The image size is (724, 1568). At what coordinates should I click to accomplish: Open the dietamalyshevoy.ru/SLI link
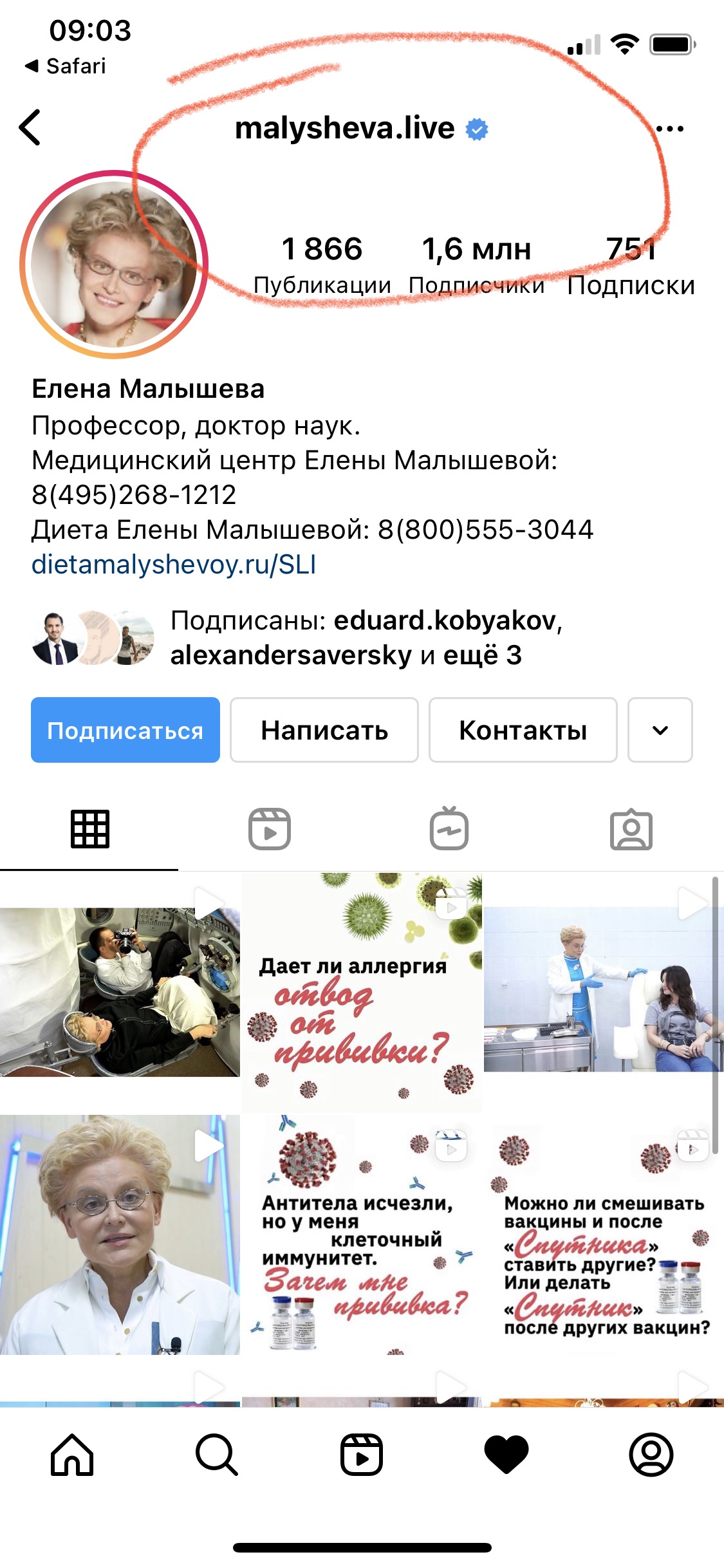pyautogui.click(x=174, y=565)
